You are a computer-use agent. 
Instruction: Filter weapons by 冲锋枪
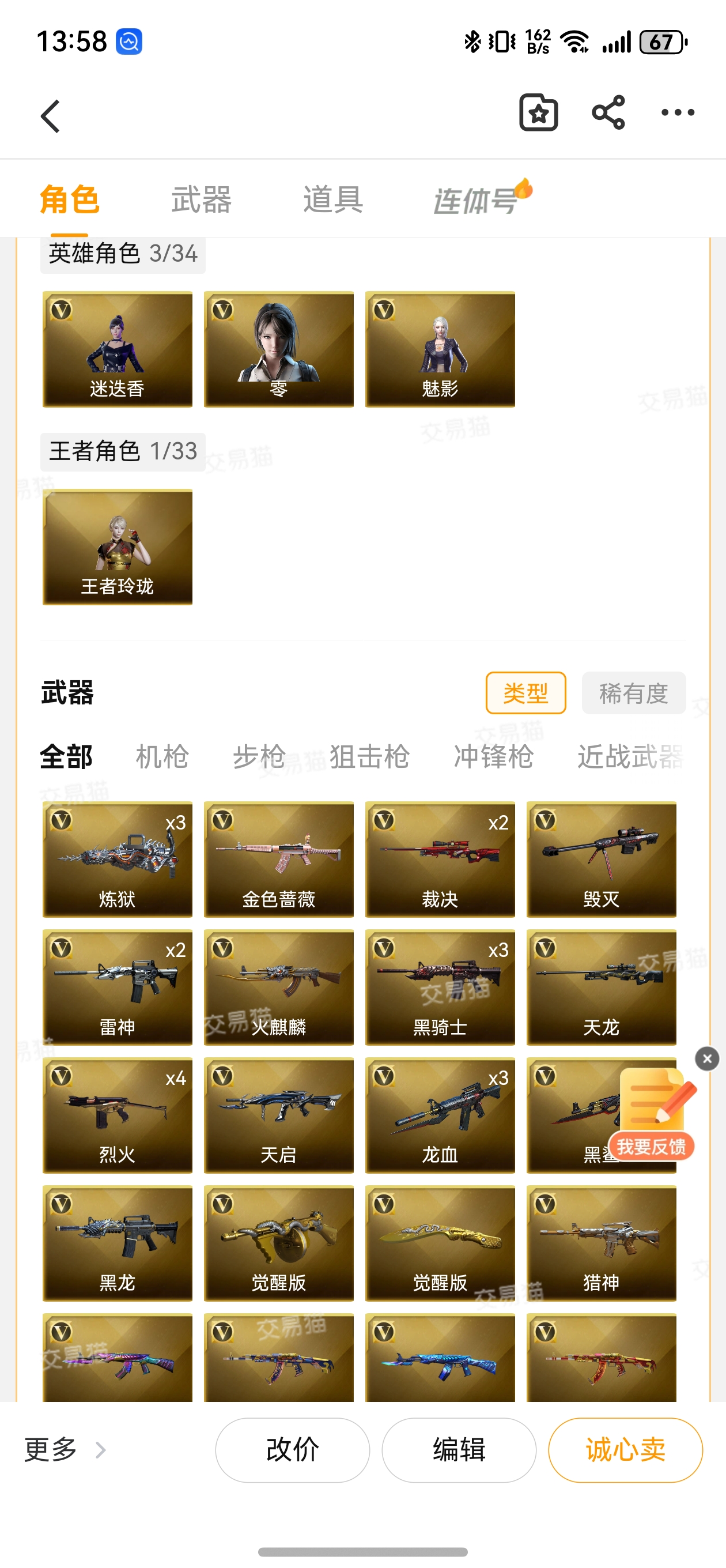(x=494, y=756)
